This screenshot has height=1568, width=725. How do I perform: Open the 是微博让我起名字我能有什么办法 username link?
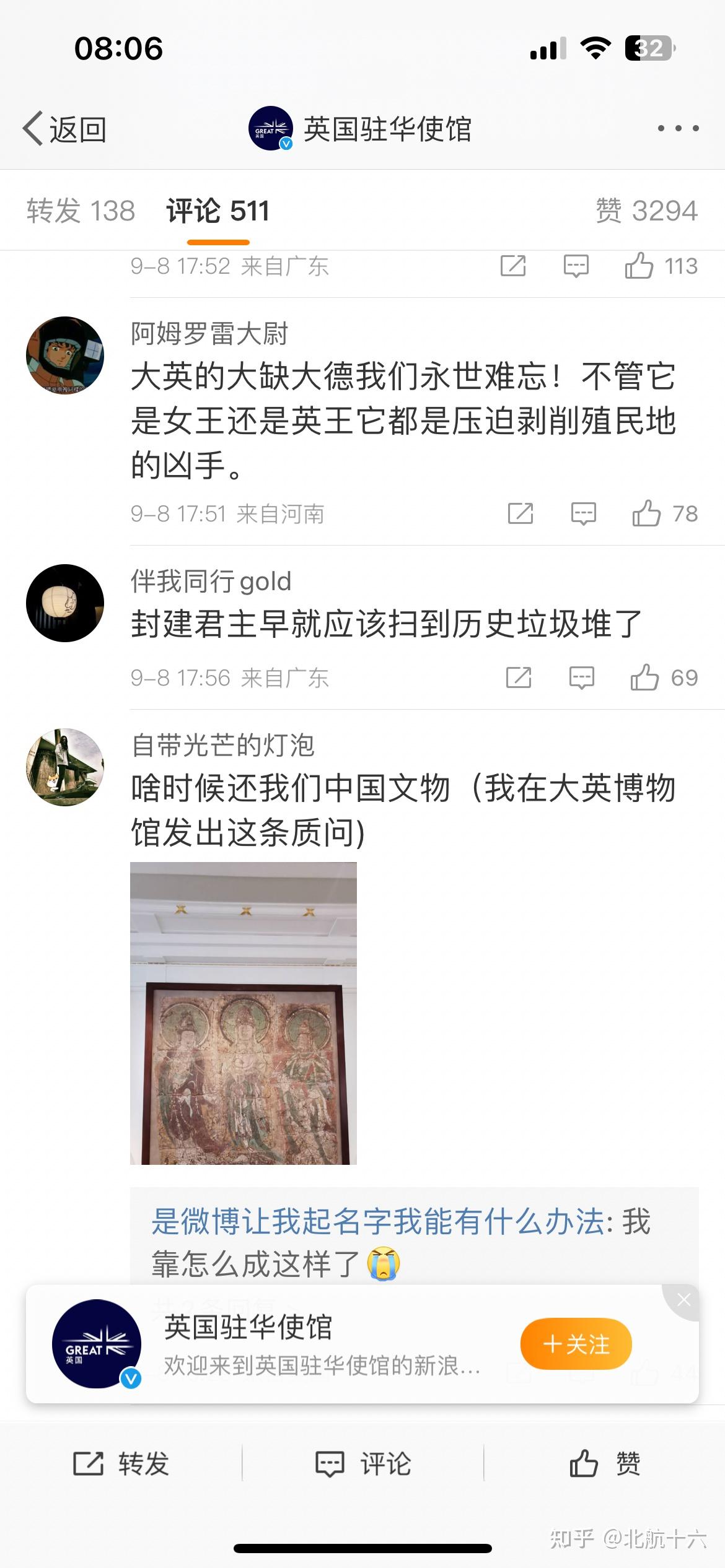click(x=377, y=1221)
